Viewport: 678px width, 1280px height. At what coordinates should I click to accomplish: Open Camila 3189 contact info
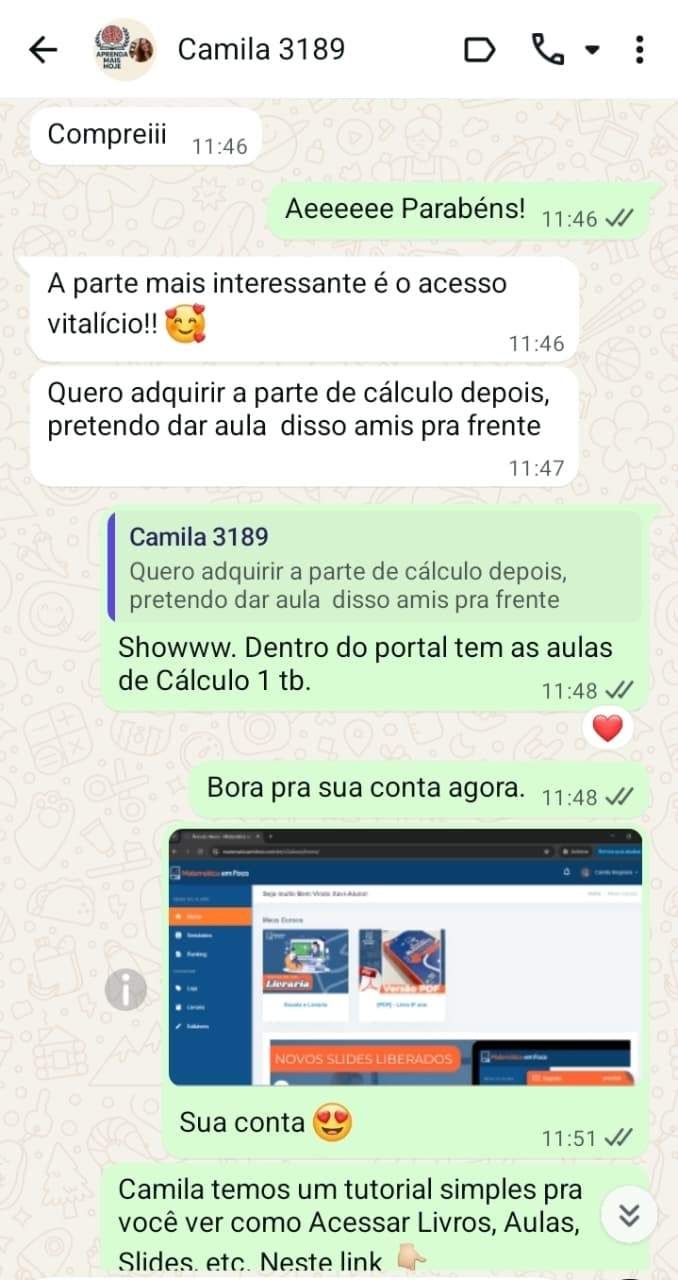pos(261,49)
